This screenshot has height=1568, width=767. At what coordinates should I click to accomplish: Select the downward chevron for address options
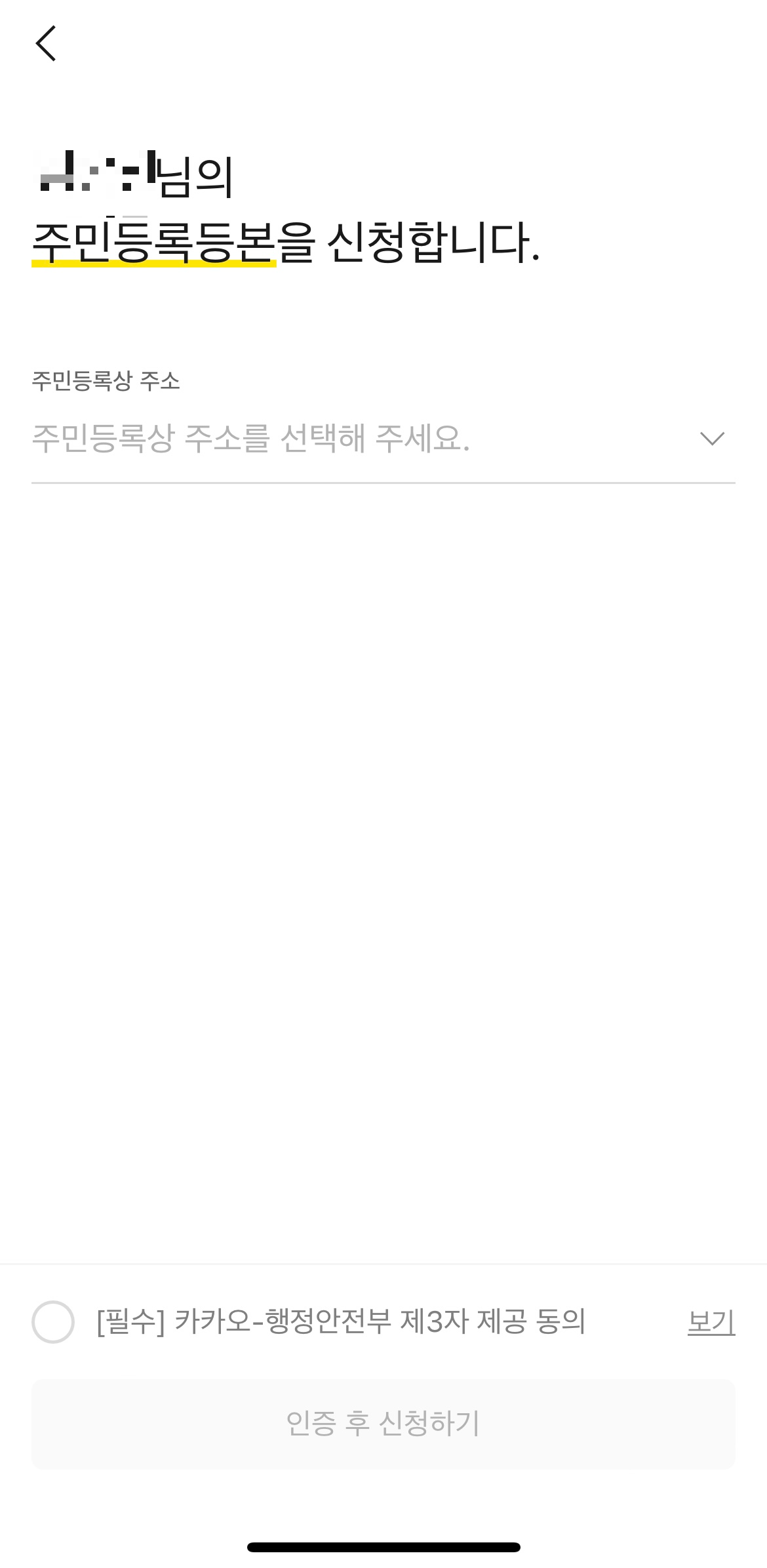tap(714, 438)
